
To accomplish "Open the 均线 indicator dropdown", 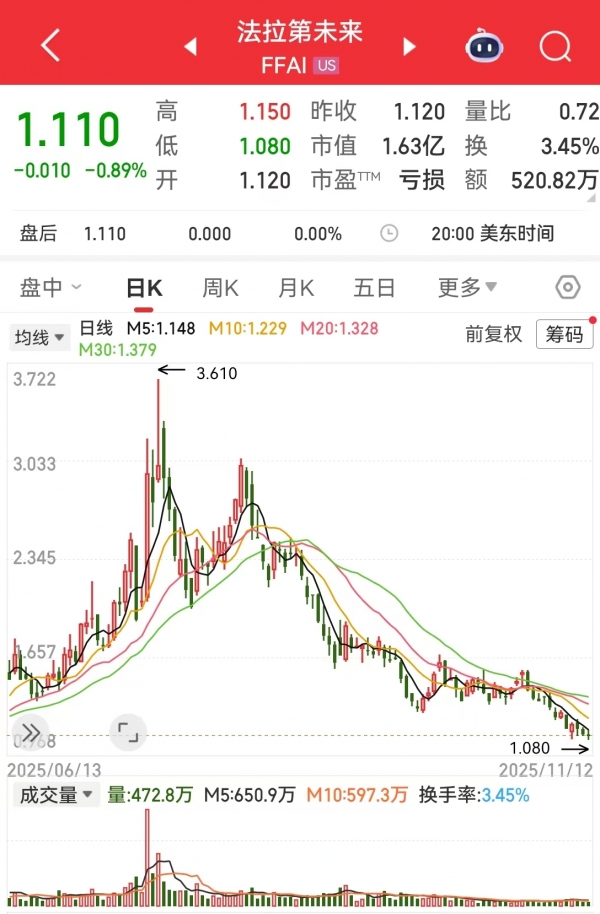I will pyautogui.click(x=40, y=337).
